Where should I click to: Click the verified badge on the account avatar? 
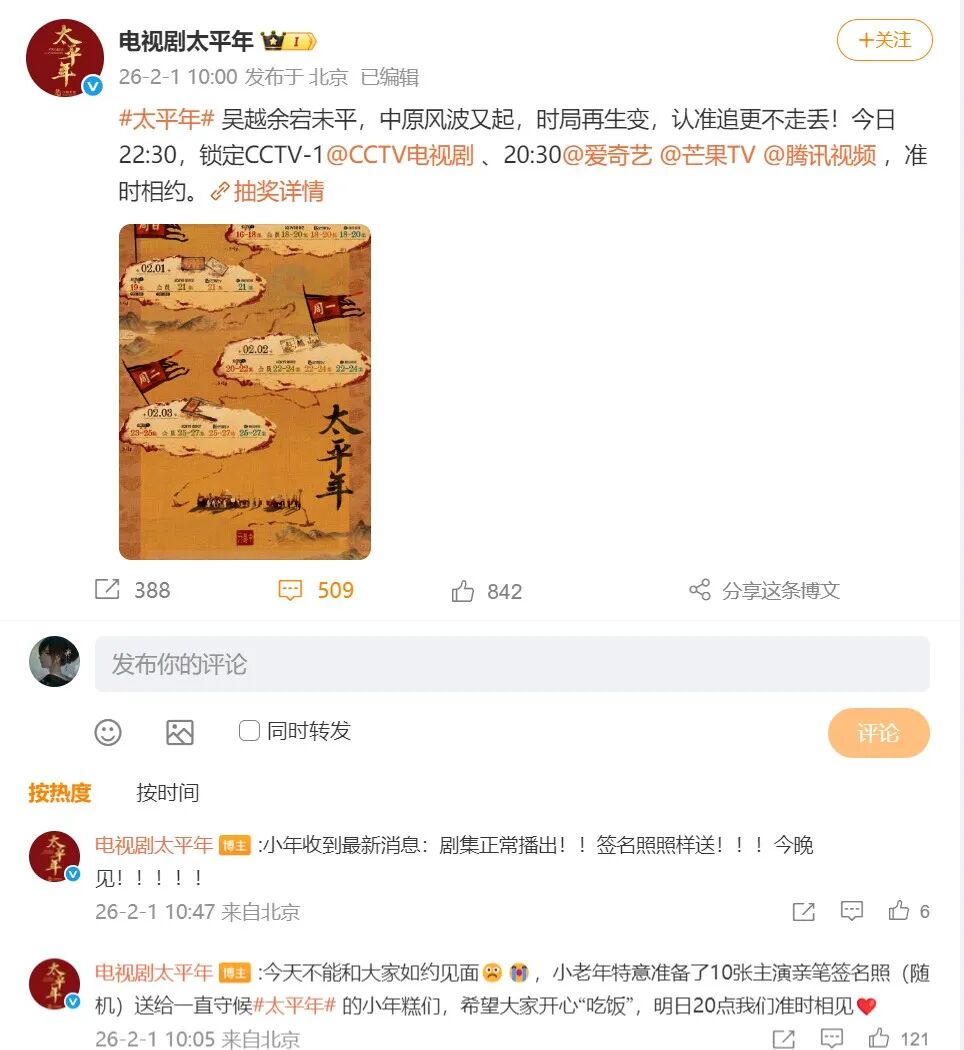[x=91, y=87]
